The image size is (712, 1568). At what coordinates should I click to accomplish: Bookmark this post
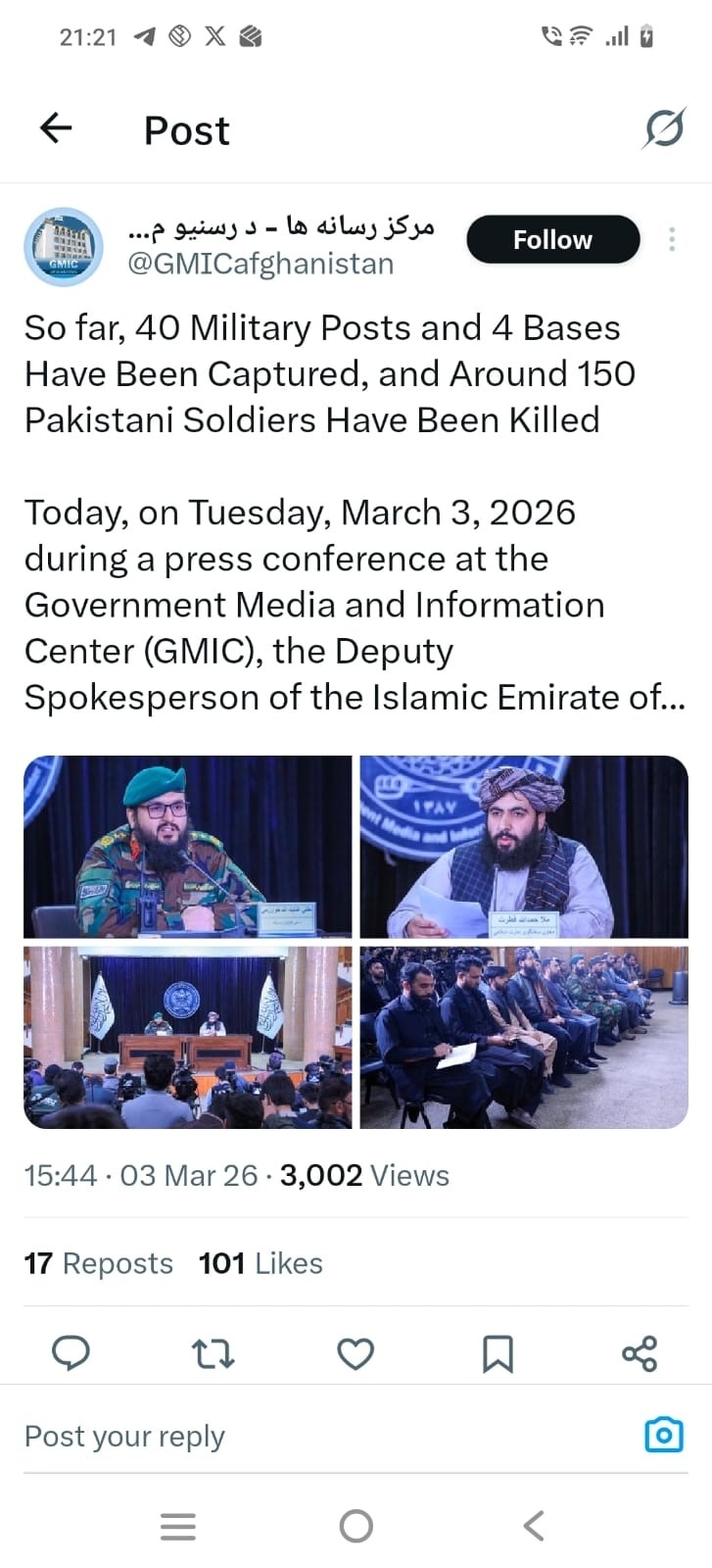tap(498, 1353)
